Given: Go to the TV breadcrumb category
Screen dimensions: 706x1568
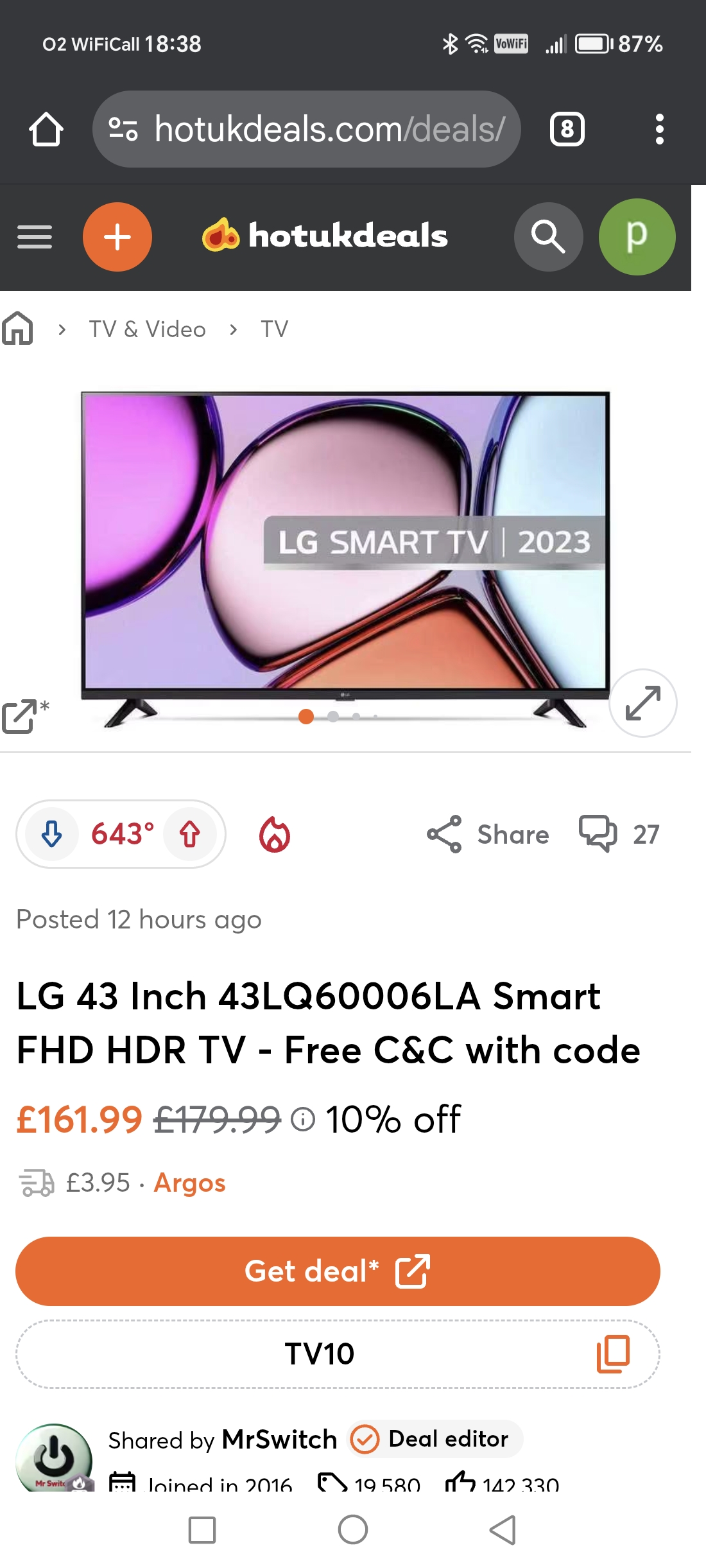Looking at the screenshot, I should (x=274, y=329).
